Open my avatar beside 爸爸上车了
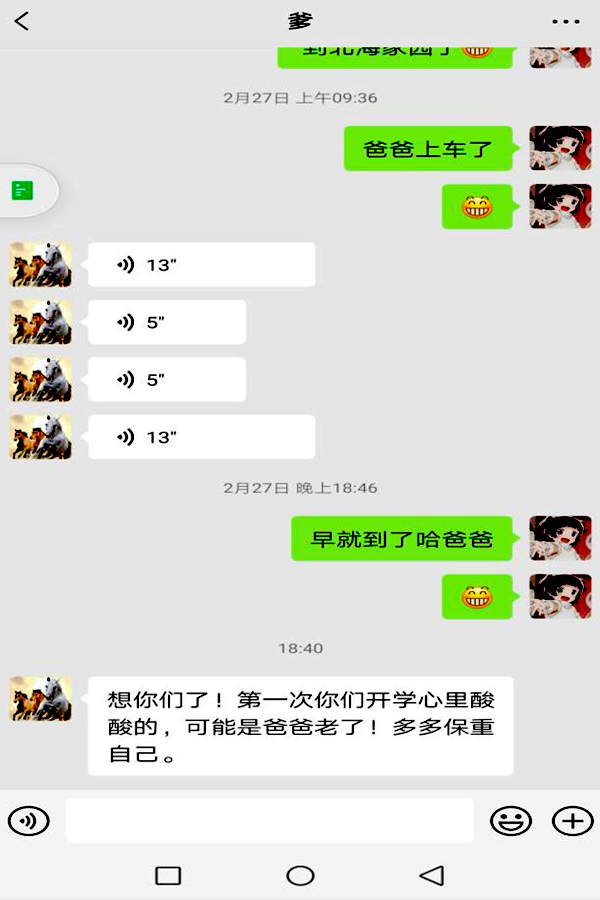This screenshot has width=600, height=900. tap(560, 149)
